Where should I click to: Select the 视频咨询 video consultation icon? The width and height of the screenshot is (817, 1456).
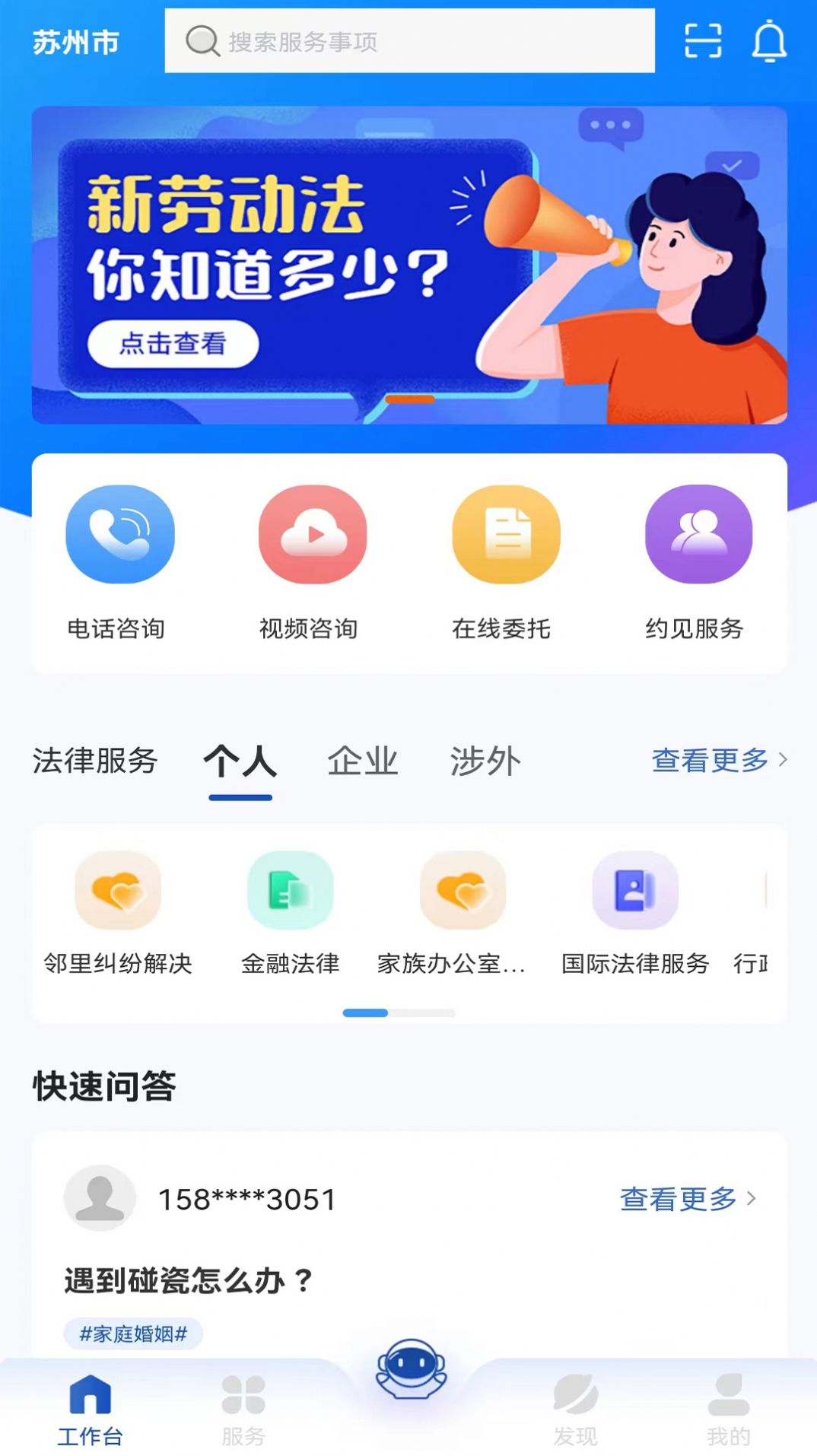[x=312, y=535]
